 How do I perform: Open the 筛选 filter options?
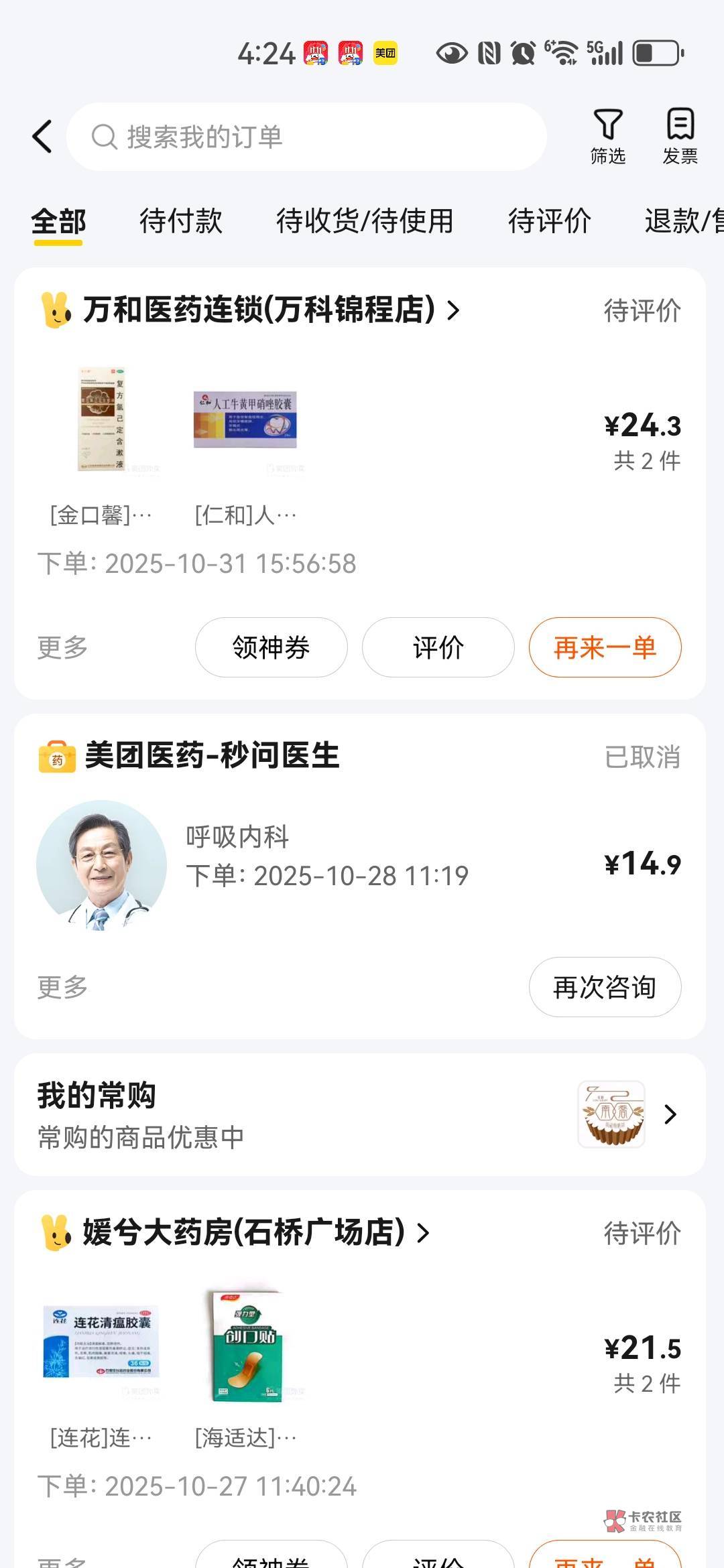click(607, 136)
